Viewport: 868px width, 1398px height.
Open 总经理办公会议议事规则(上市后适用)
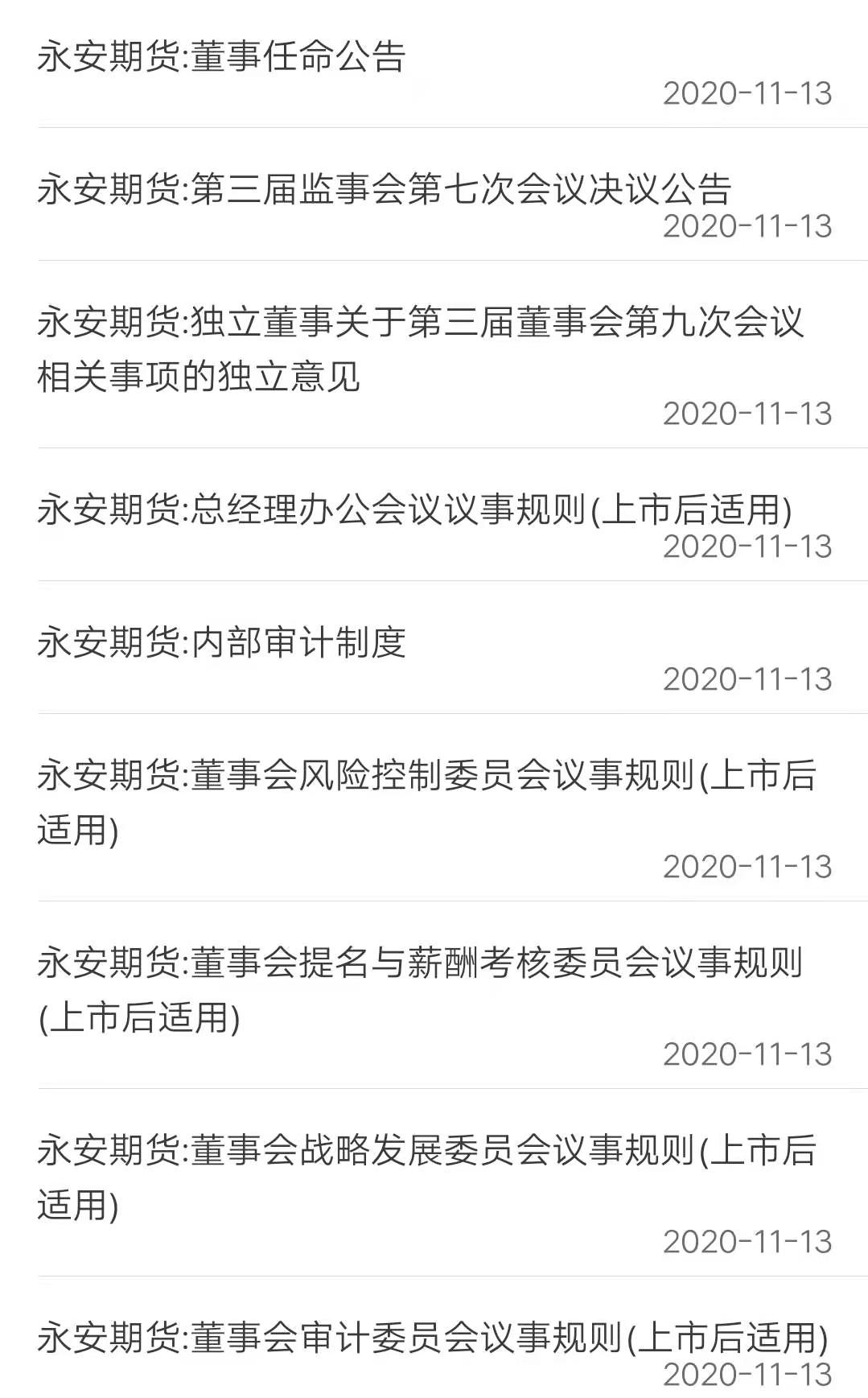click(415, 510)
